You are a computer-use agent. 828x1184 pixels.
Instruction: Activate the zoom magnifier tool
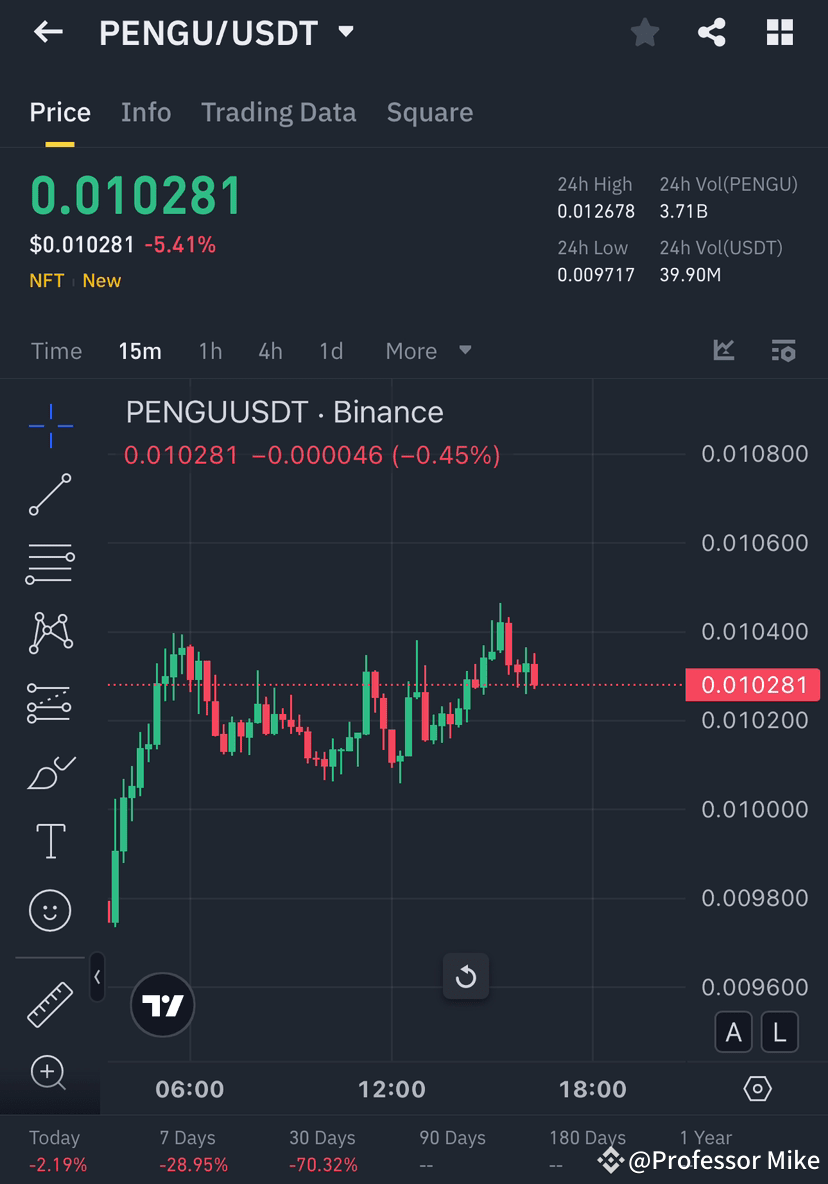tap(49, 1072)
